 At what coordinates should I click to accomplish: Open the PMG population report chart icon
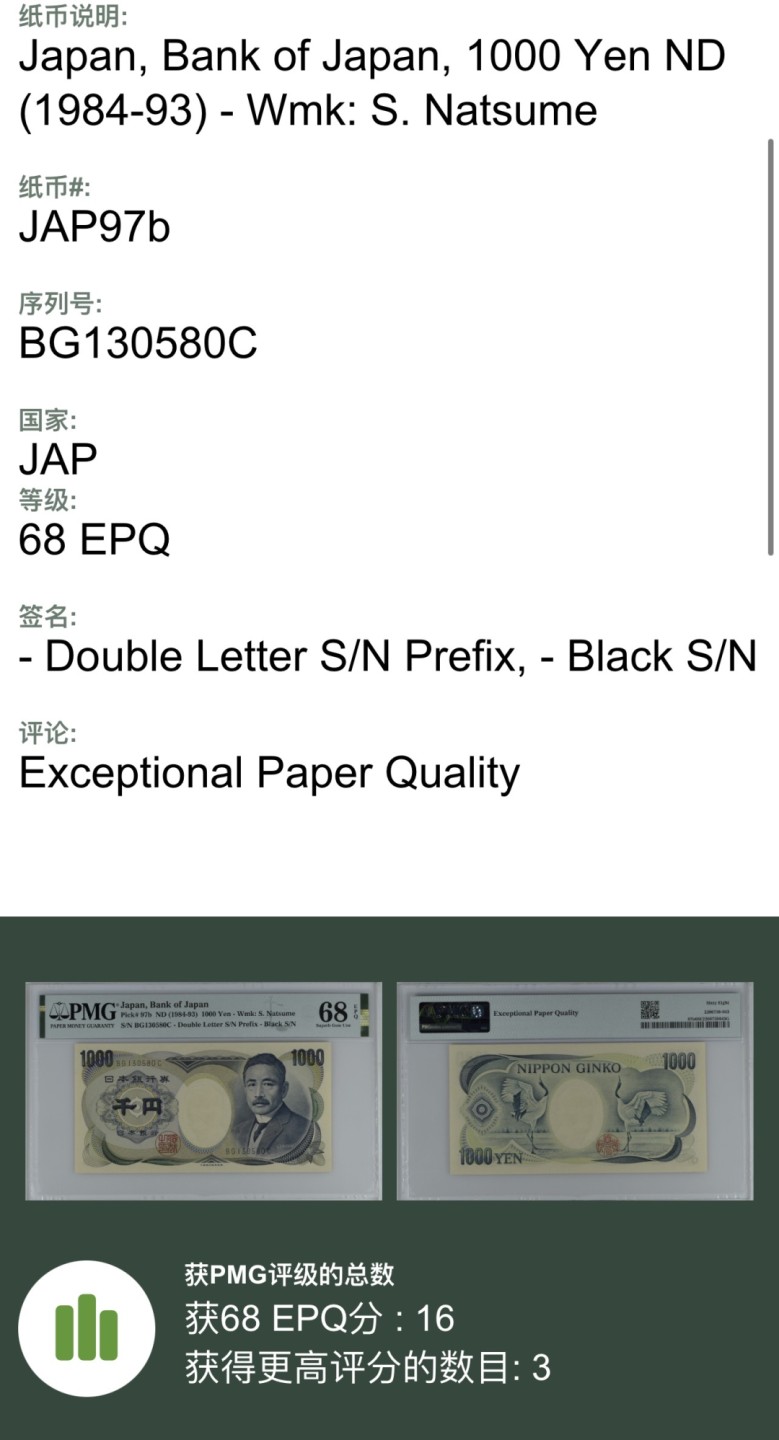tap(86, 1328)
